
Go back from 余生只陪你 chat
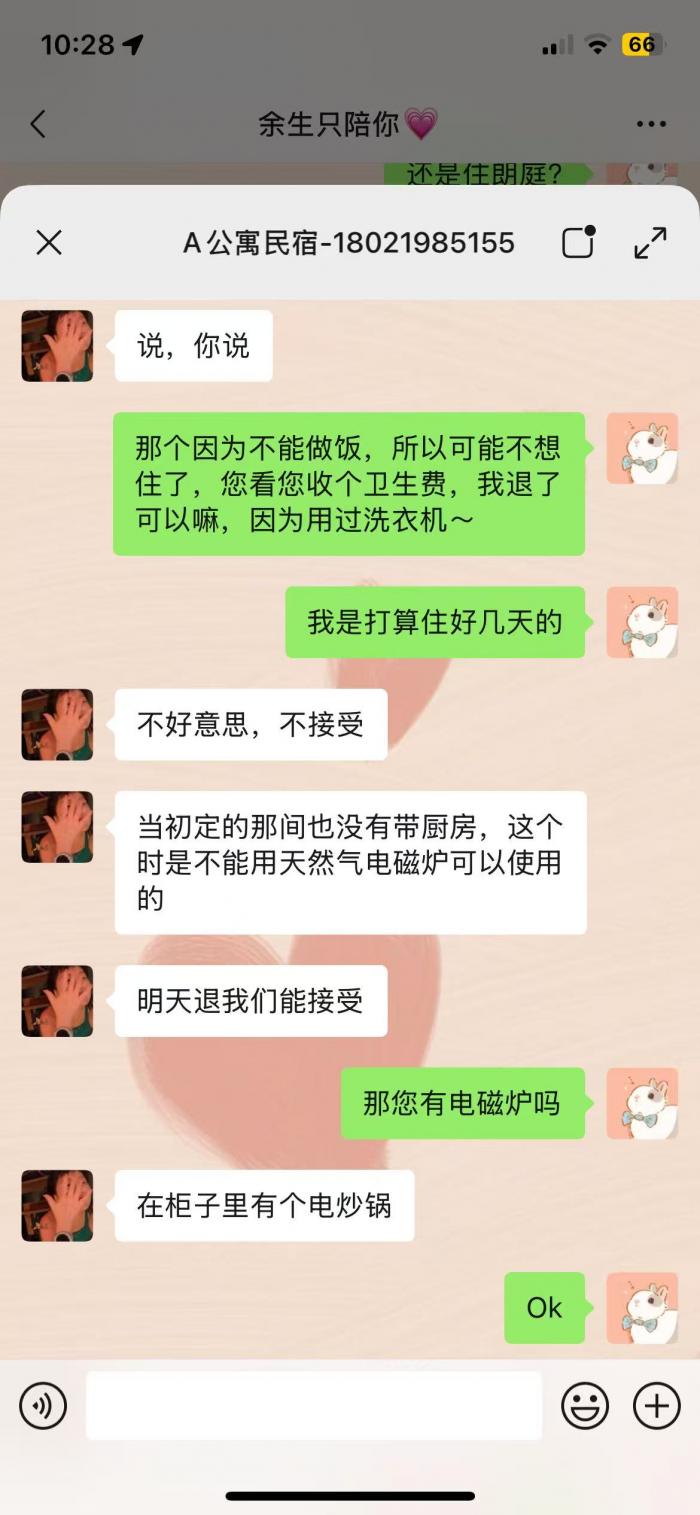(x=38, y=124)
